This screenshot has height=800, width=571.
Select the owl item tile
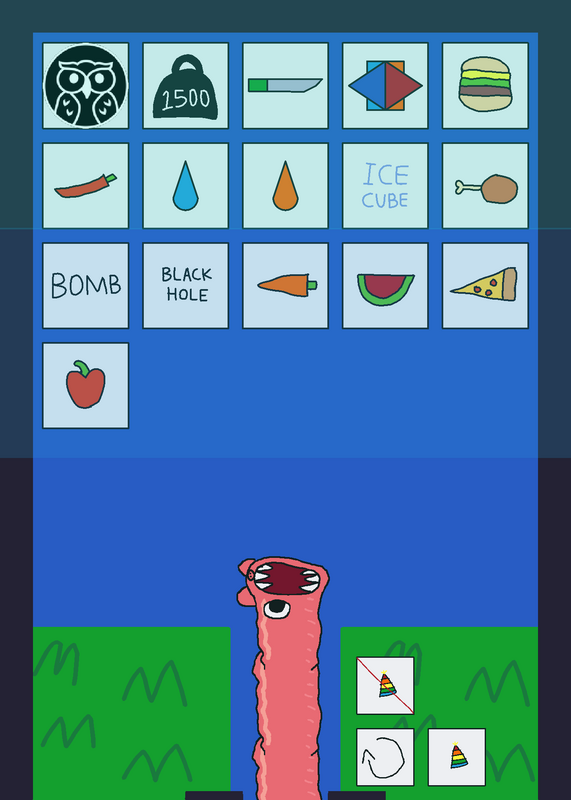[86, 86]
